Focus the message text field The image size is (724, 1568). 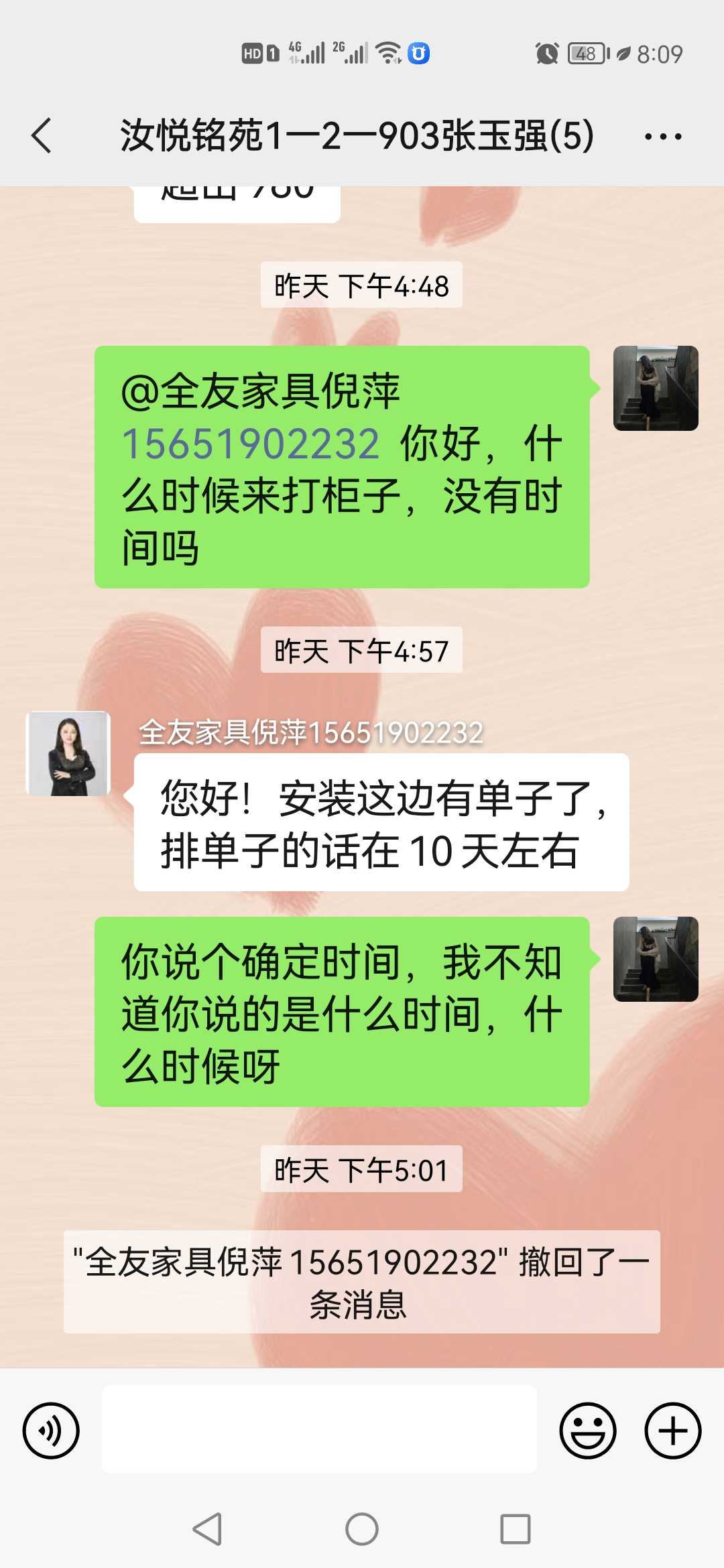[319, 1429]
